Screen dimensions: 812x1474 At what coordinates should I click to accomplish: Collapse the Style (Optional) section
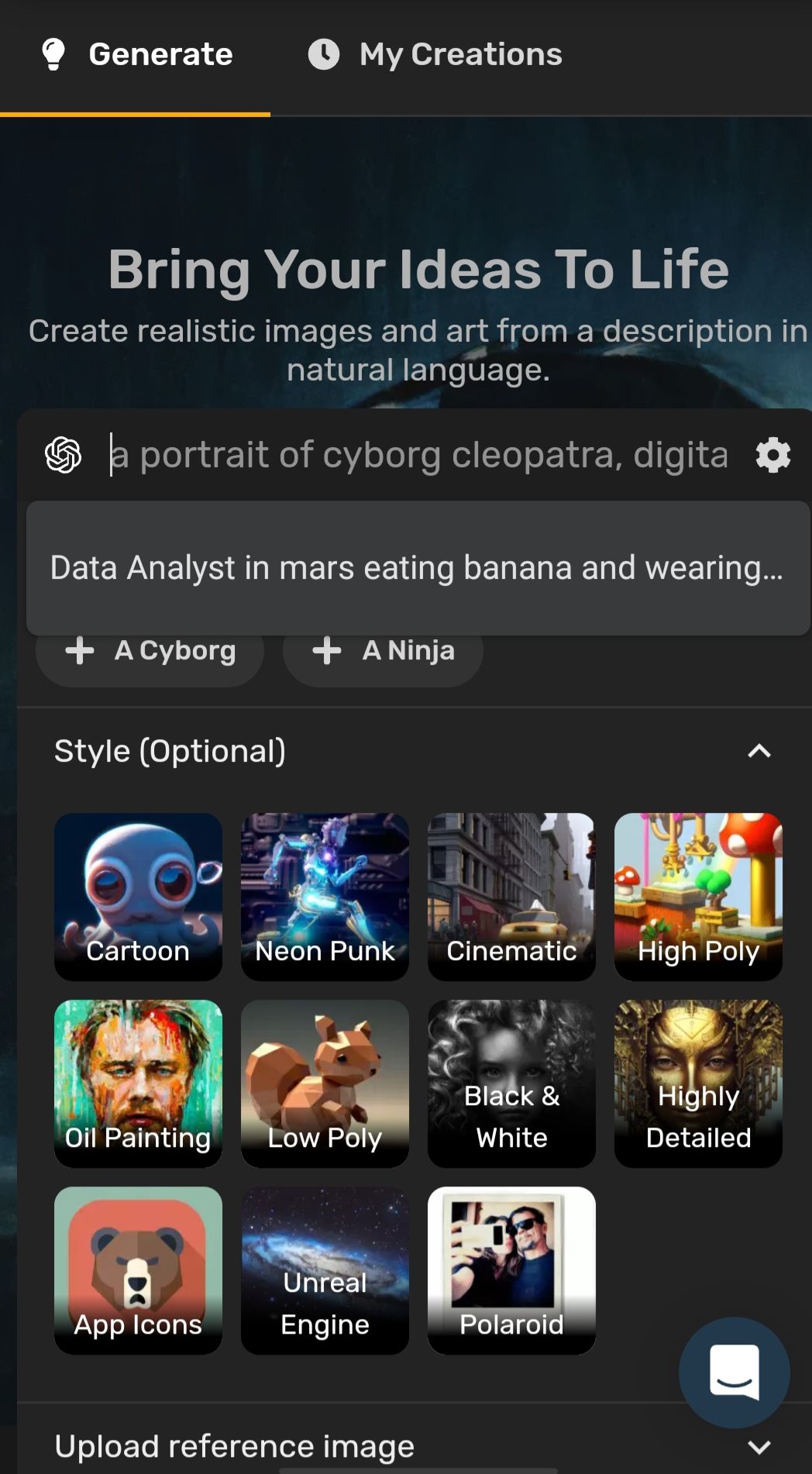coord(759,751)
